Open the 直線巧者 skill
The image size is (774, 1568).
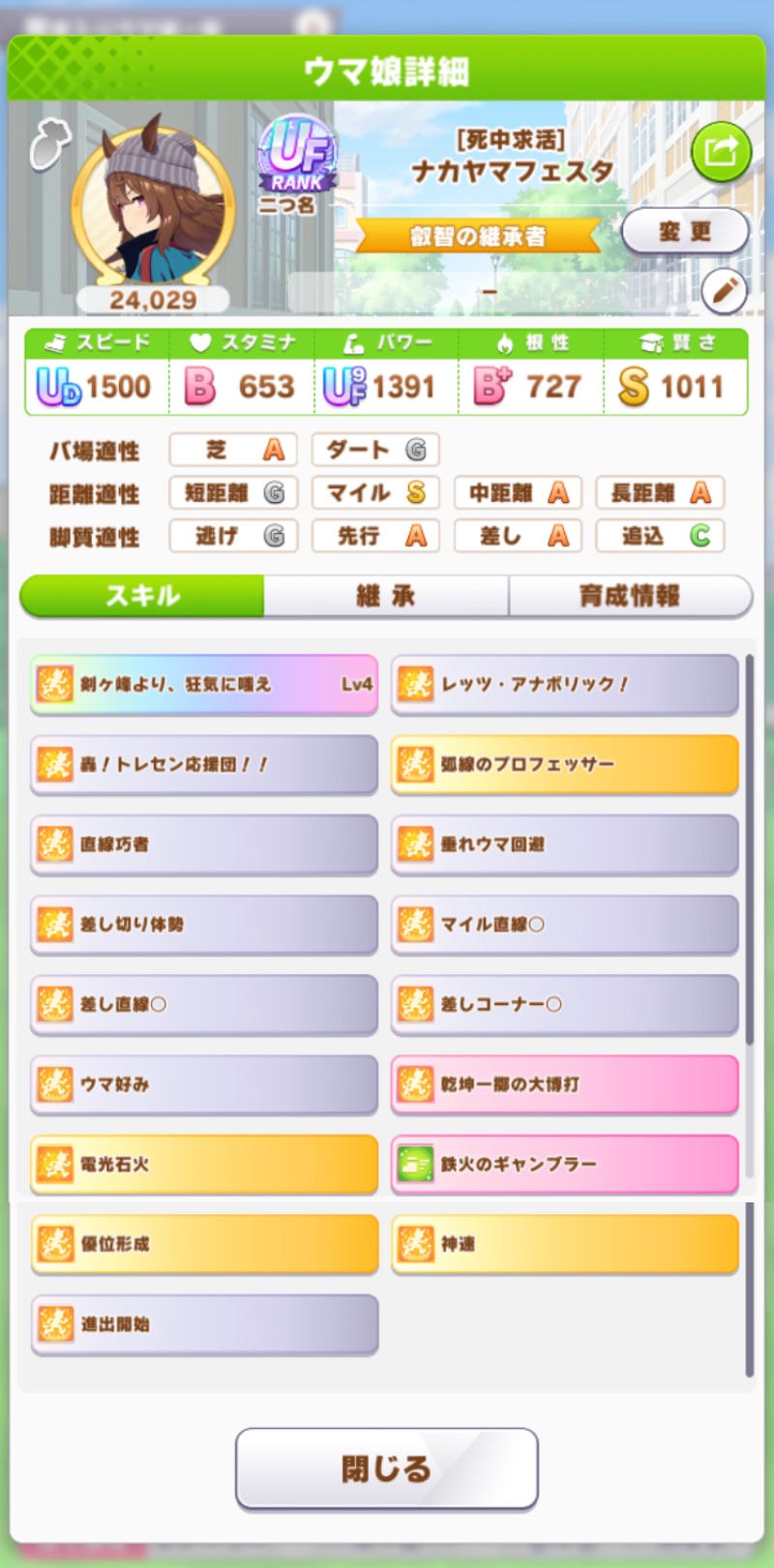[x=204, y=844]
